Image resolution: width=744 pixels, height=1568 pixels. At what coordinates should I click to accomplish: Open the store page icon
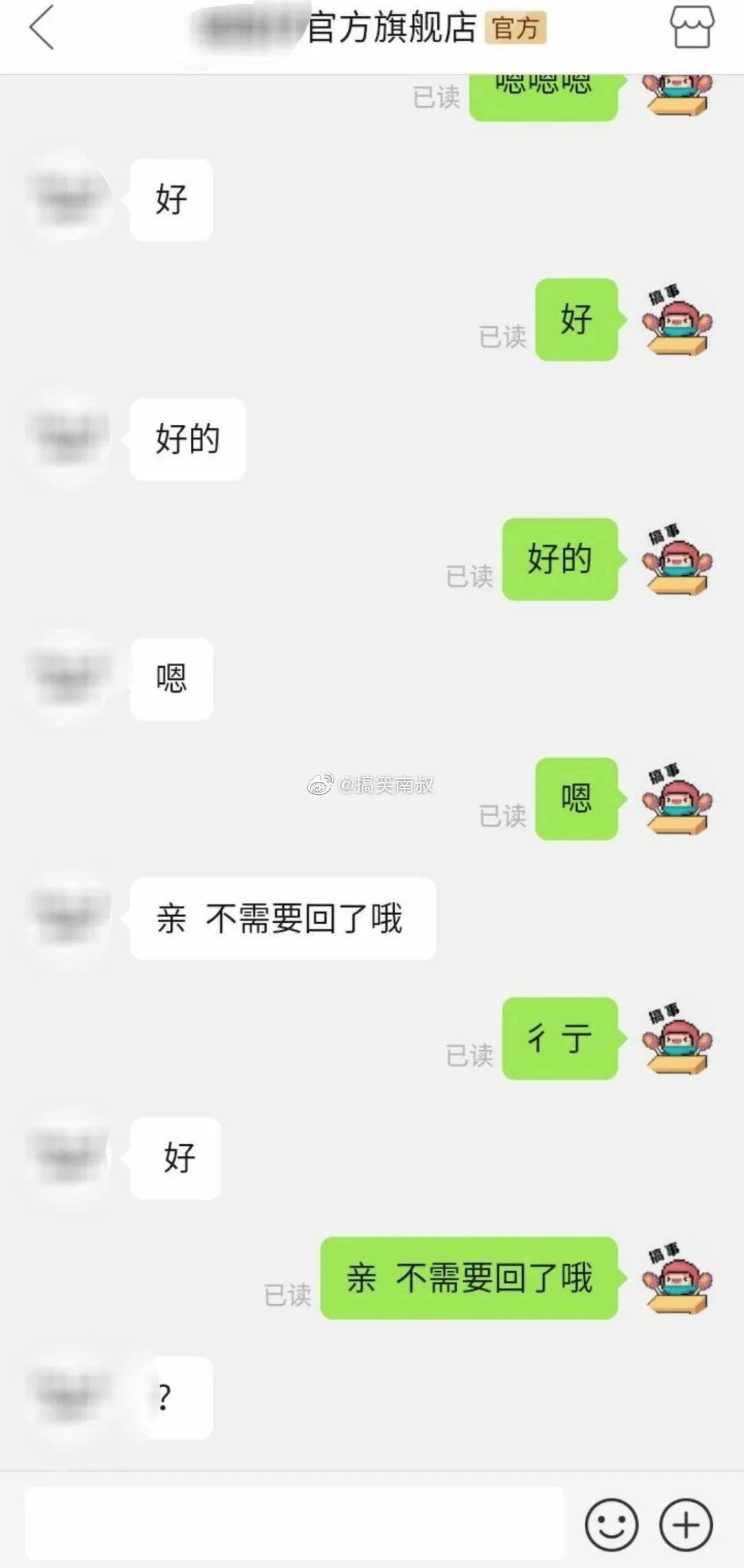coord(692,27)
